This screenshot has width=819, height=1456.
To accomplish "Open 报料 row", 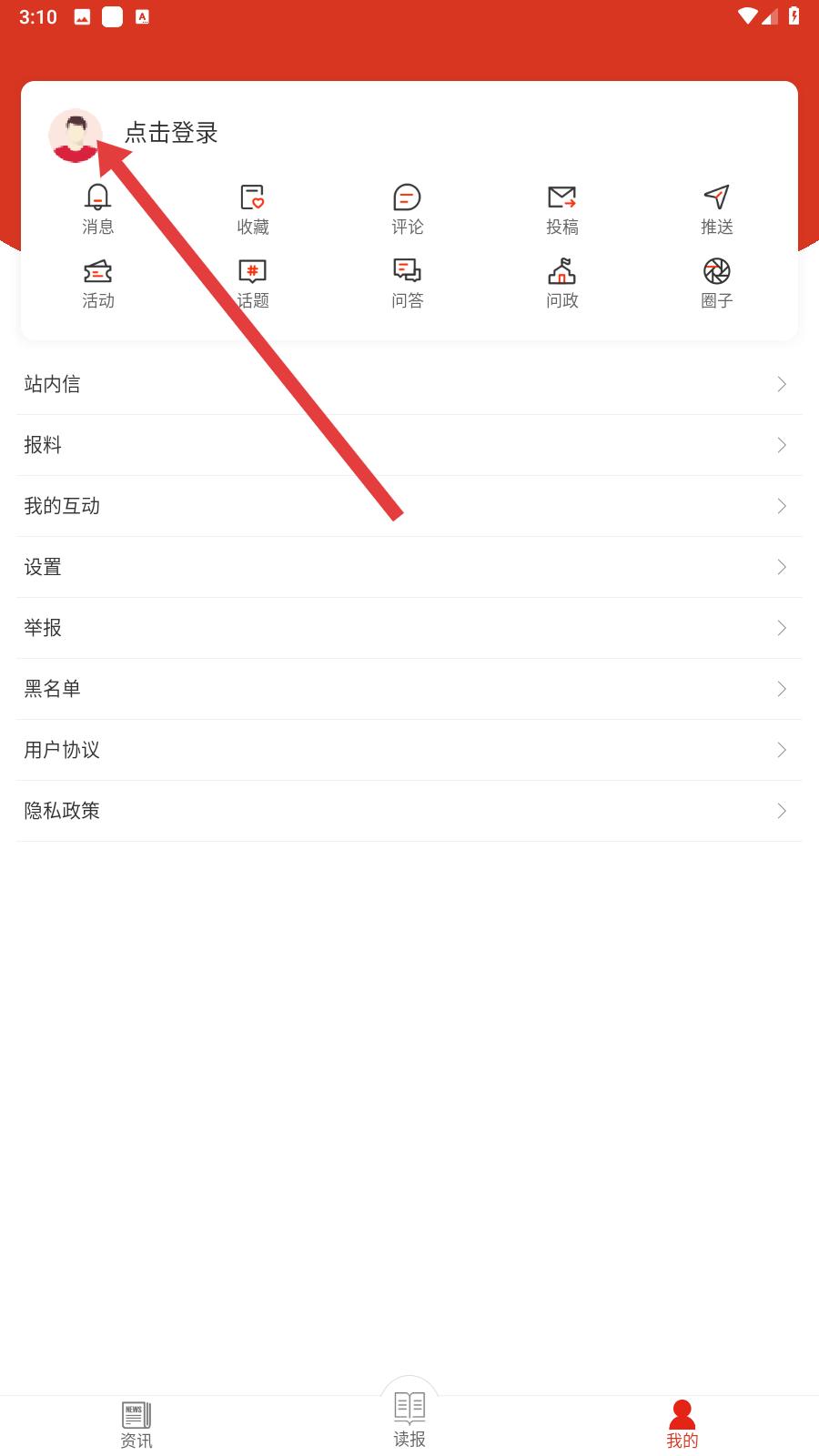I will [x=409, y=445].
